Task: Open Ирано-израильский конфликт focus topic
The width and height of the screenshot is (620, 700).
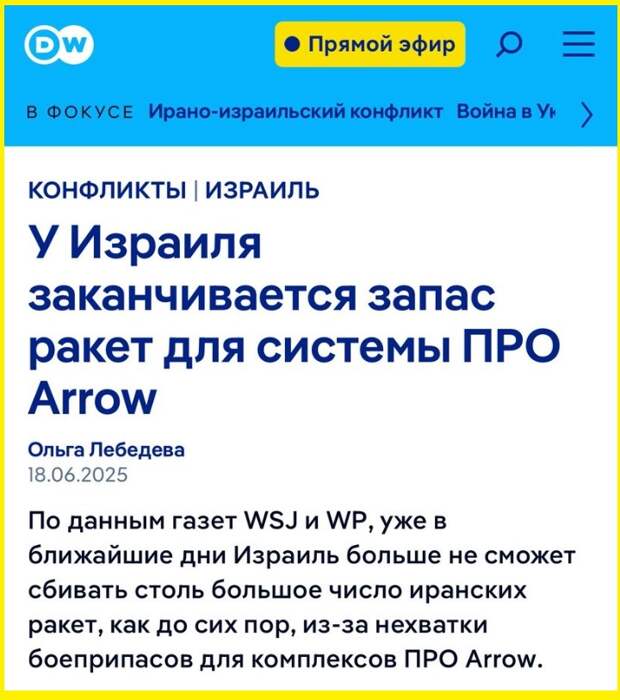Action: [x=295, y=112]
